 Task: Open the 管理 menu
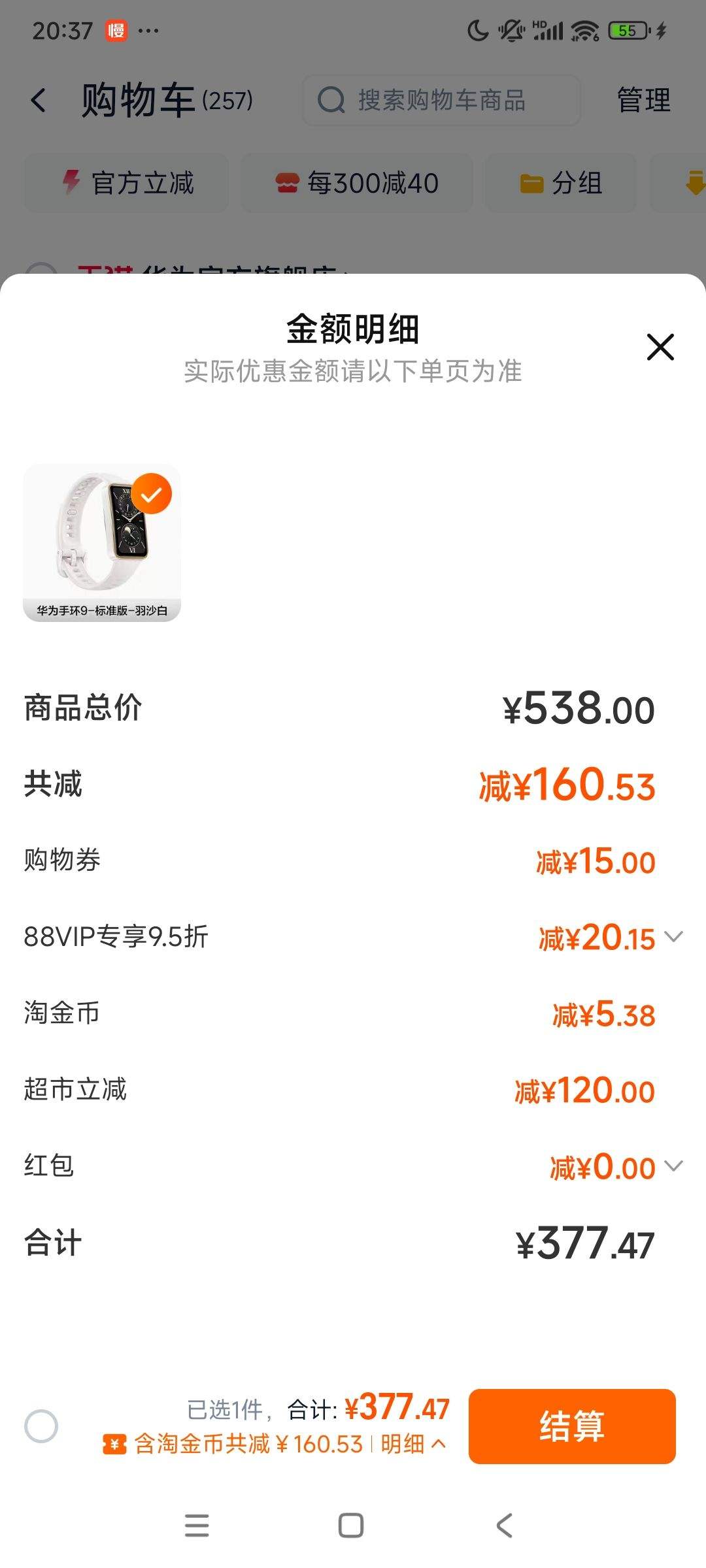[641, 100]
